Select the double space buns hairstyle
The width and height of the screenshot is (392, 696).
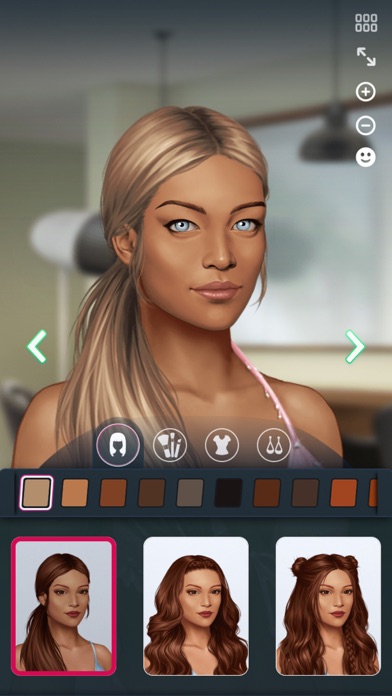pos(328,606)
